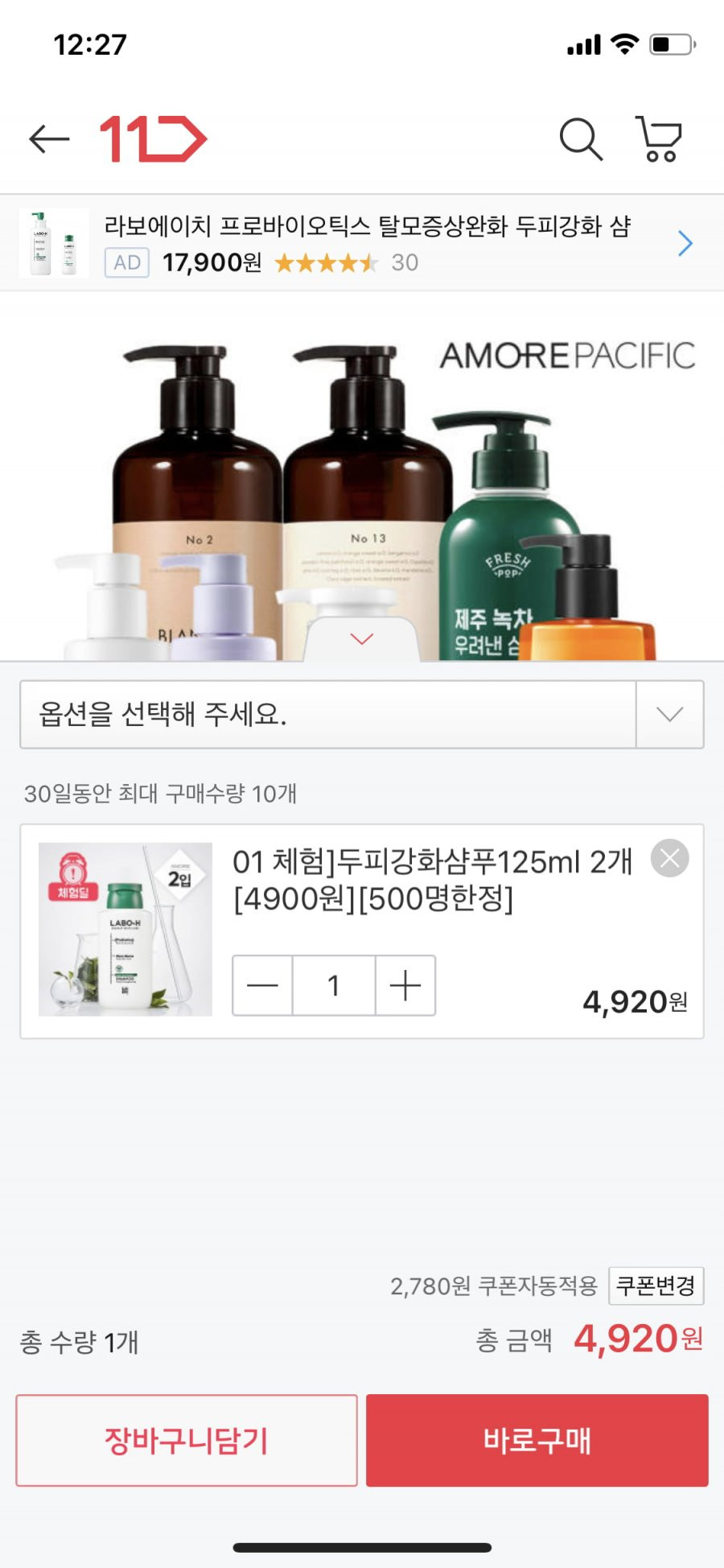Collapse the option panel with the down chevron
The image size is (724, 1568).
click(362, 639)
